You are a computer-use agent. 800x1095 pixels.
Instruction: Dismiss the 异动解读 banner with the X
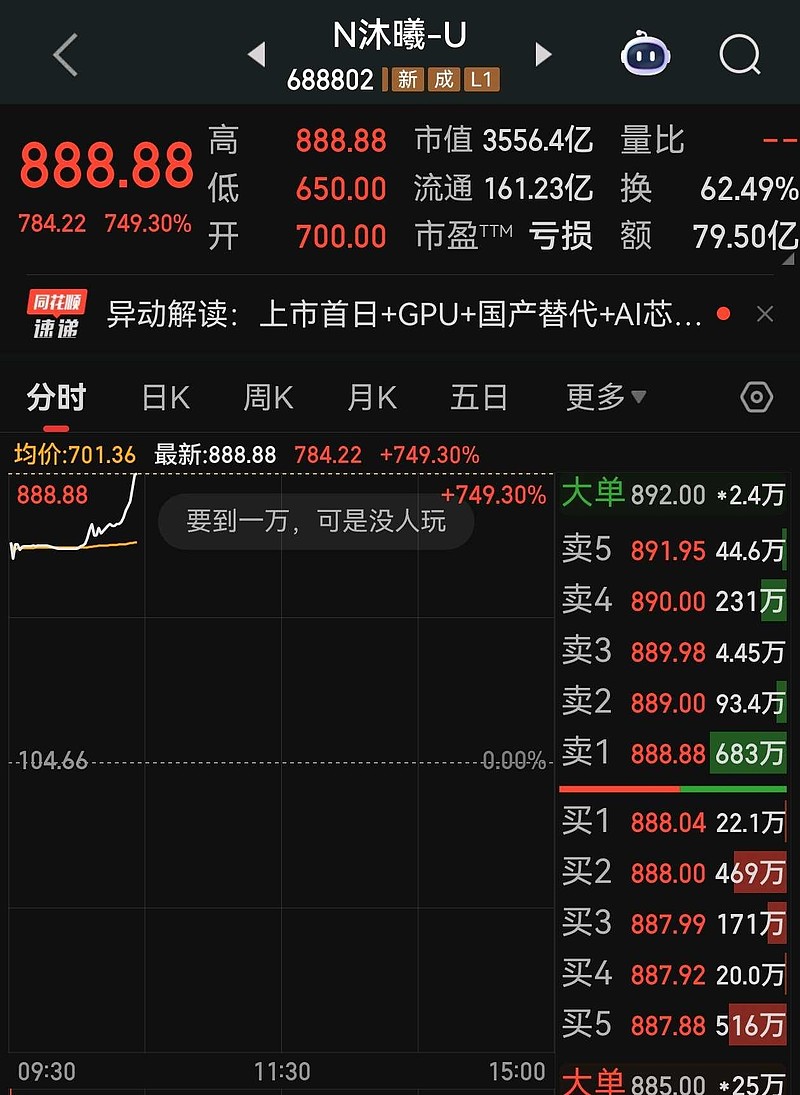click(x=765, y=314)
